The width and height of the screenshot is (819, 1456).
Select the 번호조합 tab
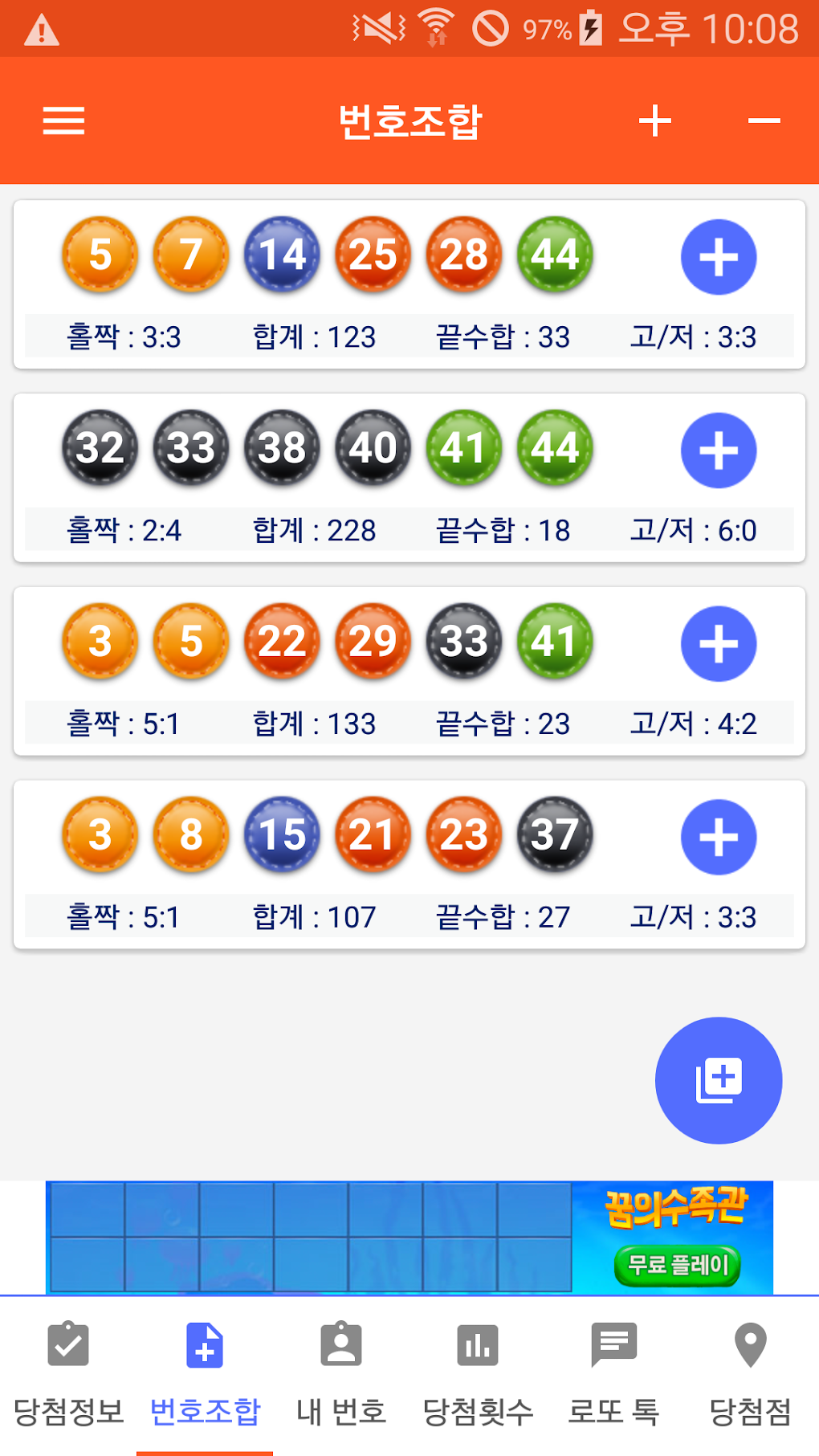(205, 1373)
